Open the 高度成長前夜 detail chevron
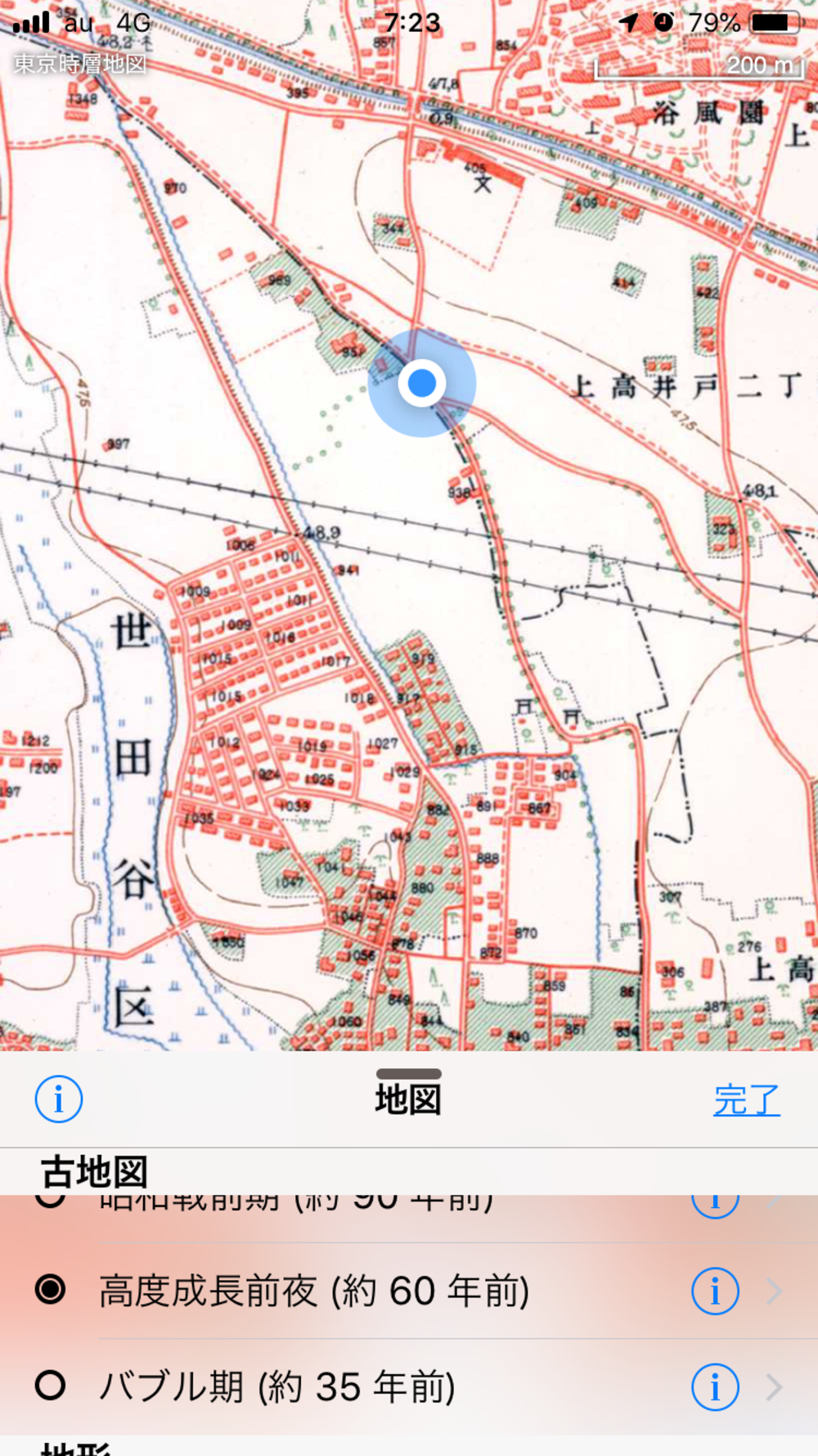 point(772,1291)
